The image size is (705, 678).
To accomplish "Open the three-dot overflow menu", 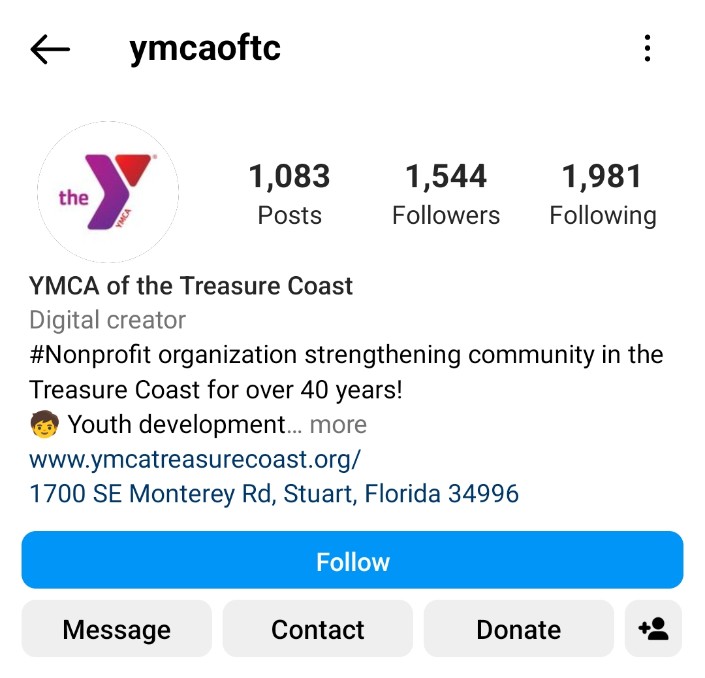I will click(648, 48).
